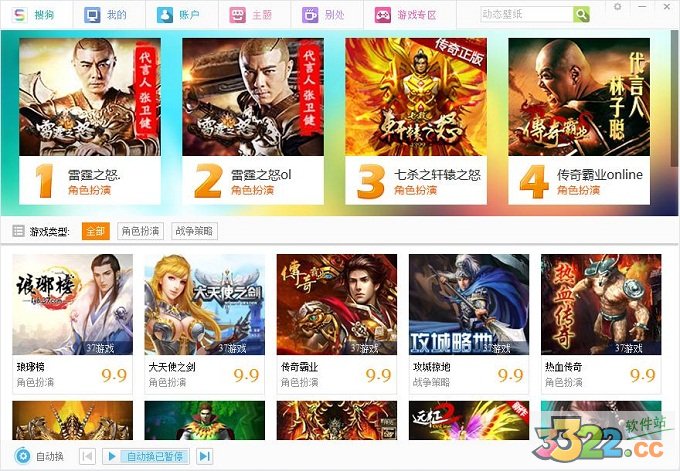Switch to the 账户 tab

pos(178,15)
